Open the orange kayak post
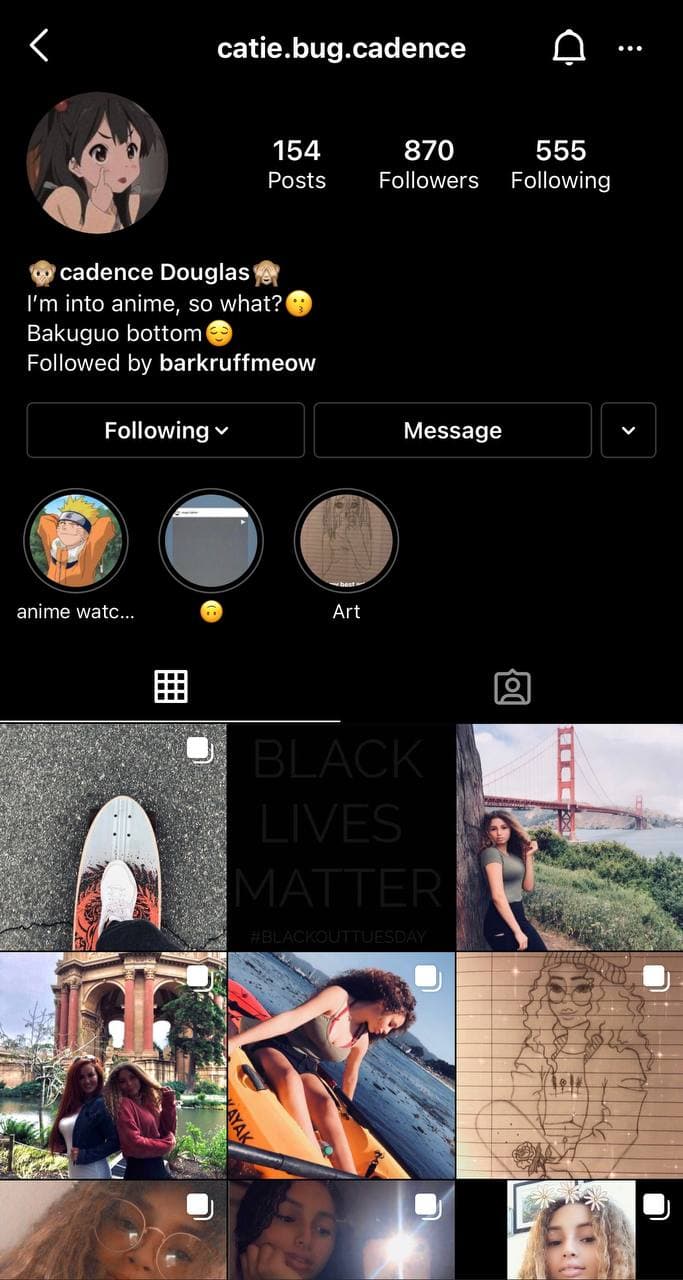The width and height of the screenshot is (683, 1280). point(341,1065)
